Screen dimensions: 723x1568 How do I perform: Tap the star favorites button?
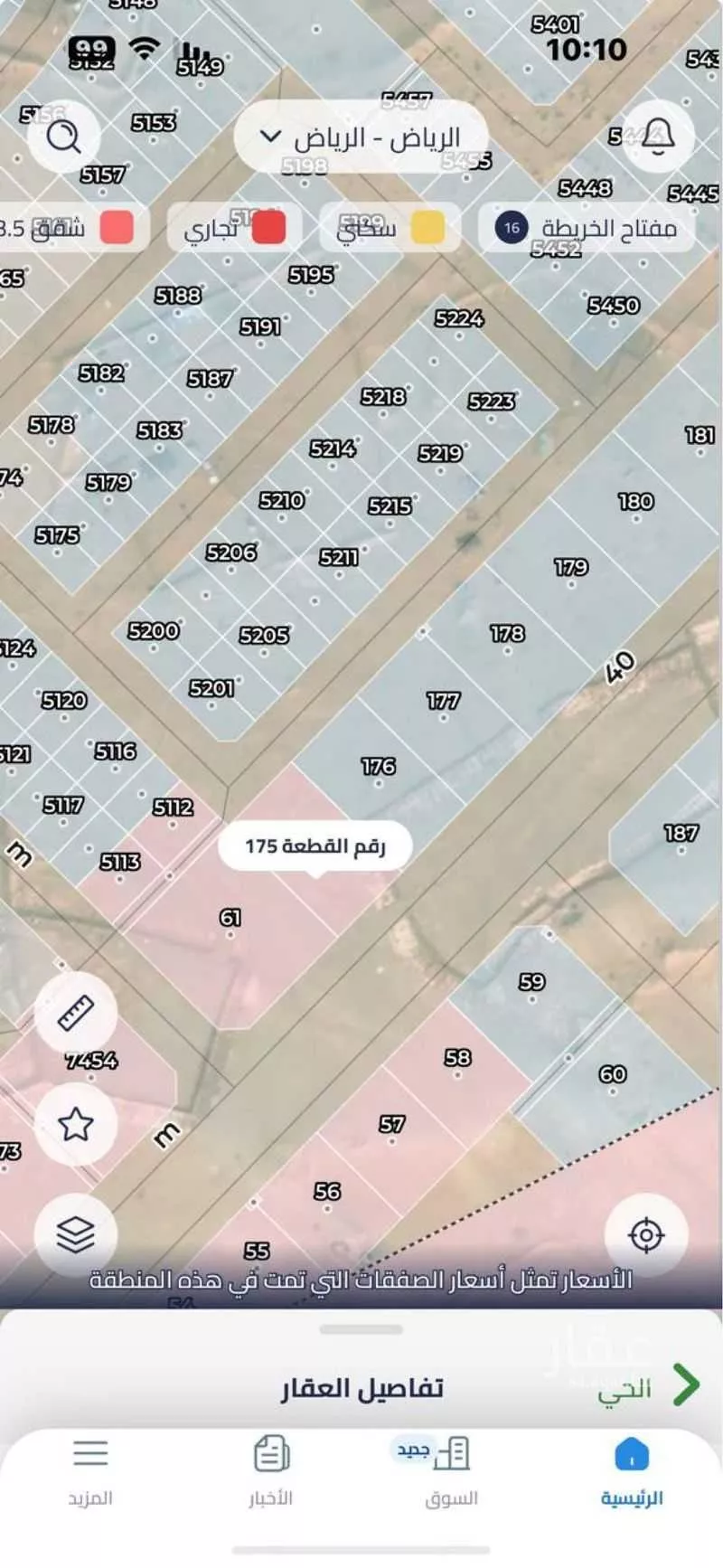tap(76, 1124)
